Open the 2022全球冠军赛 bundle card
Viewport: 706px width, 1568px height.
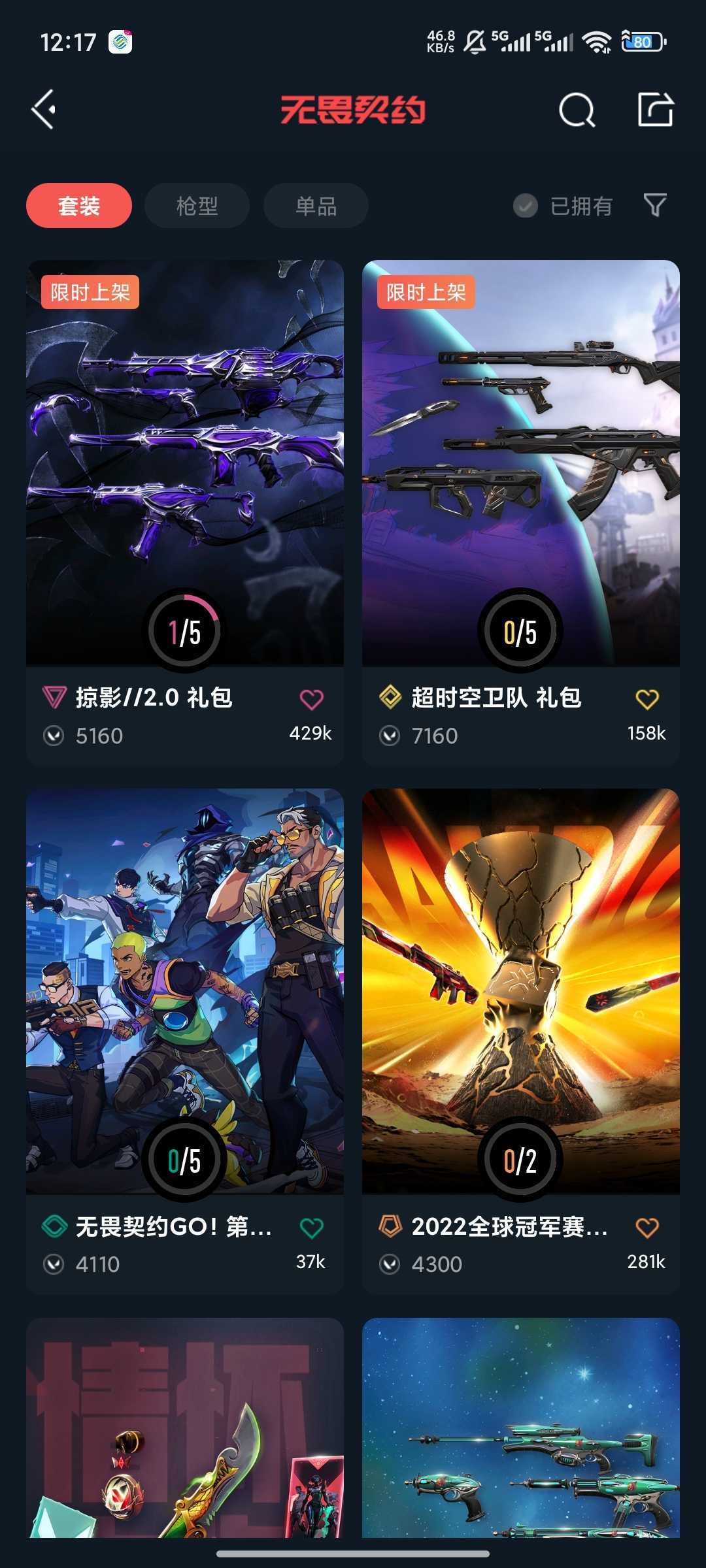click(521, 1041)
